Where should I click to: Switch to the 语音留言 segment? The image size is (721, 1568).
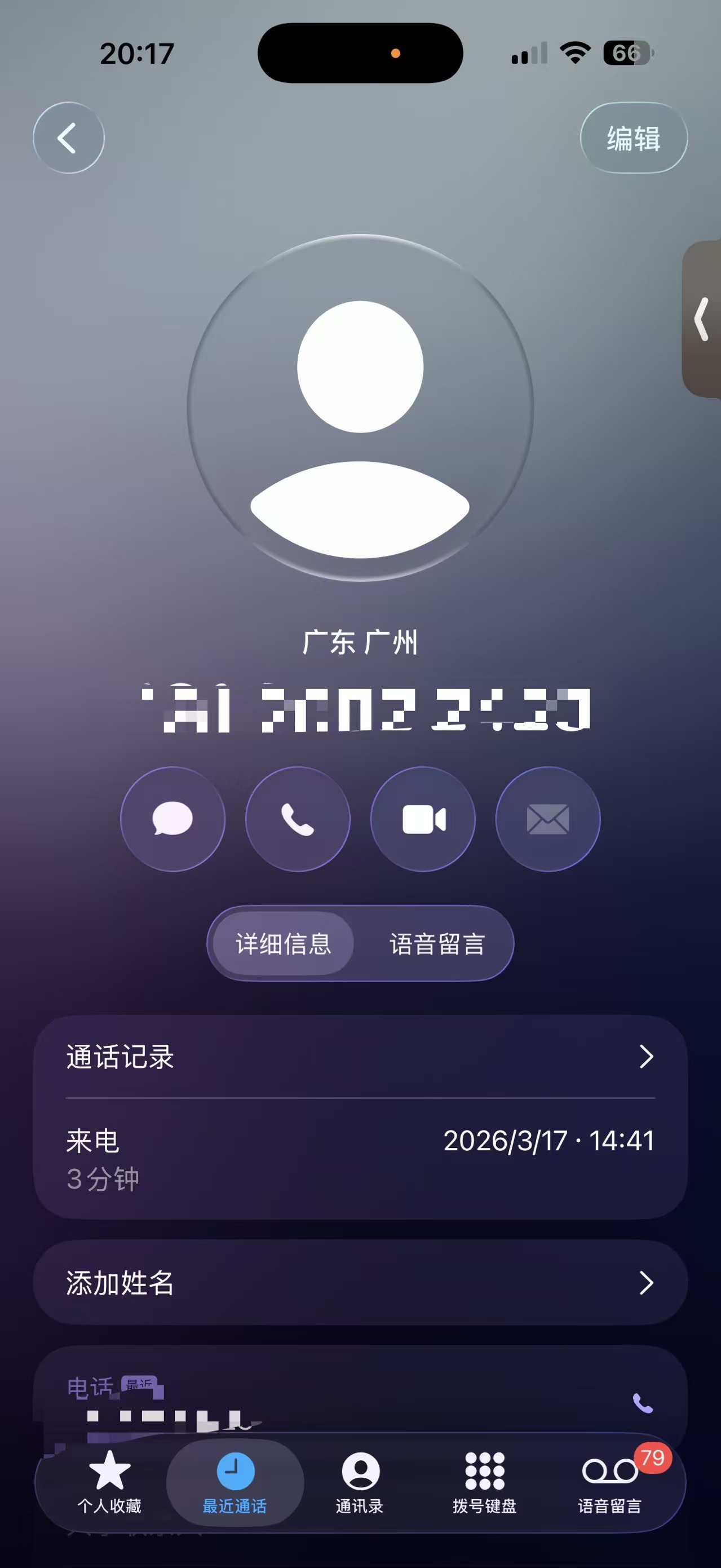coord(437,943)
